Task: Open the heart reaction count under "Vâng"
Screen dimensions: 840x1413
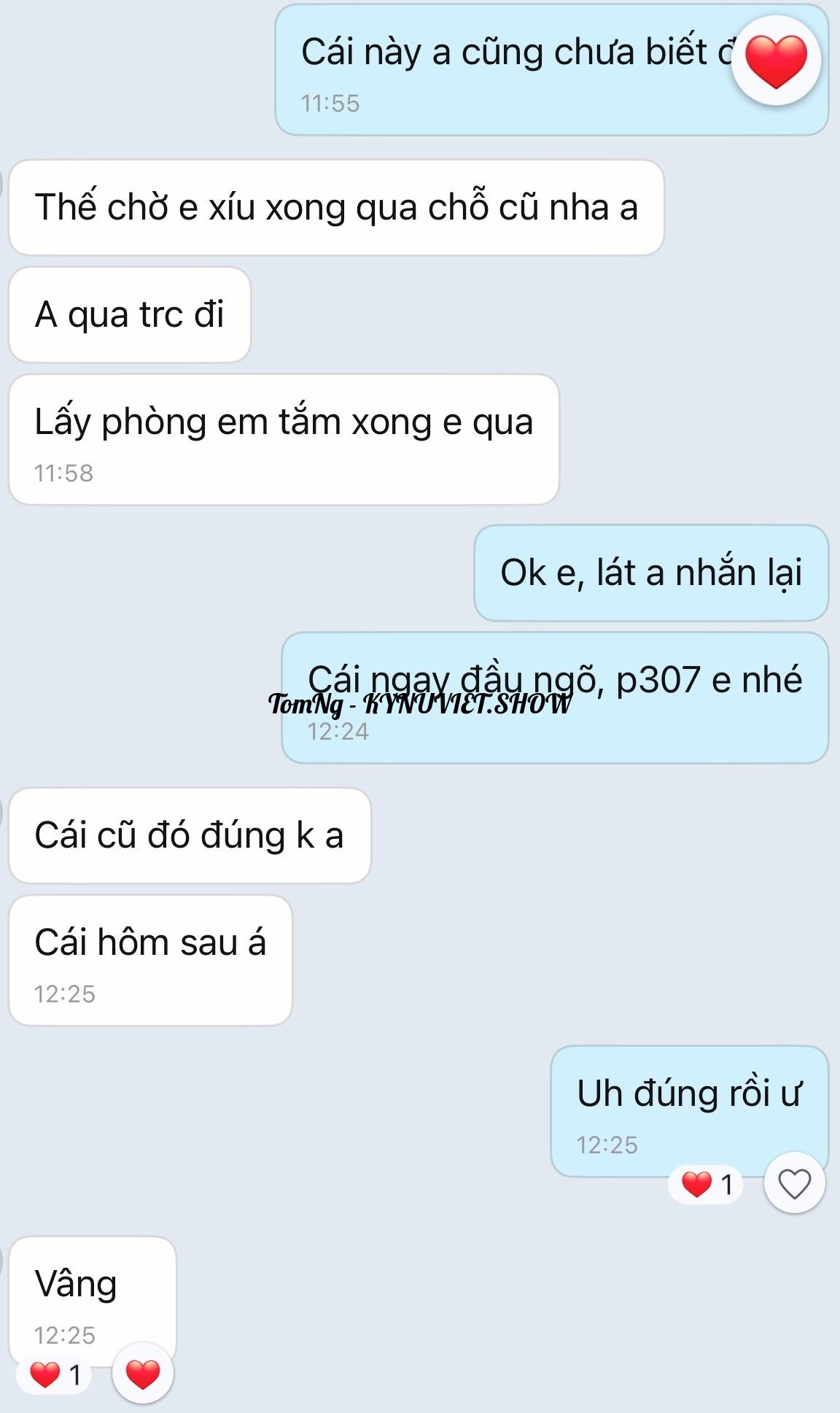Action: pos(55,1375)
